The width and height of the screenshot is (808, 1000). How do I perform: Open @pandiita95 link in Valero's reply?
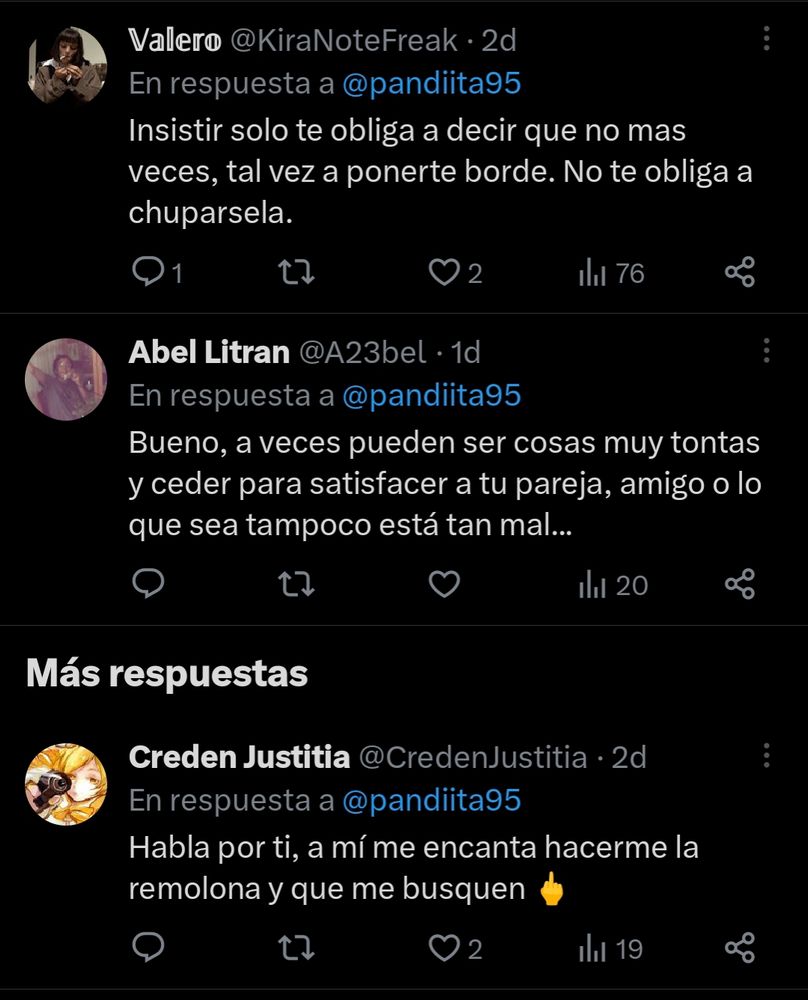coord(431,84)
